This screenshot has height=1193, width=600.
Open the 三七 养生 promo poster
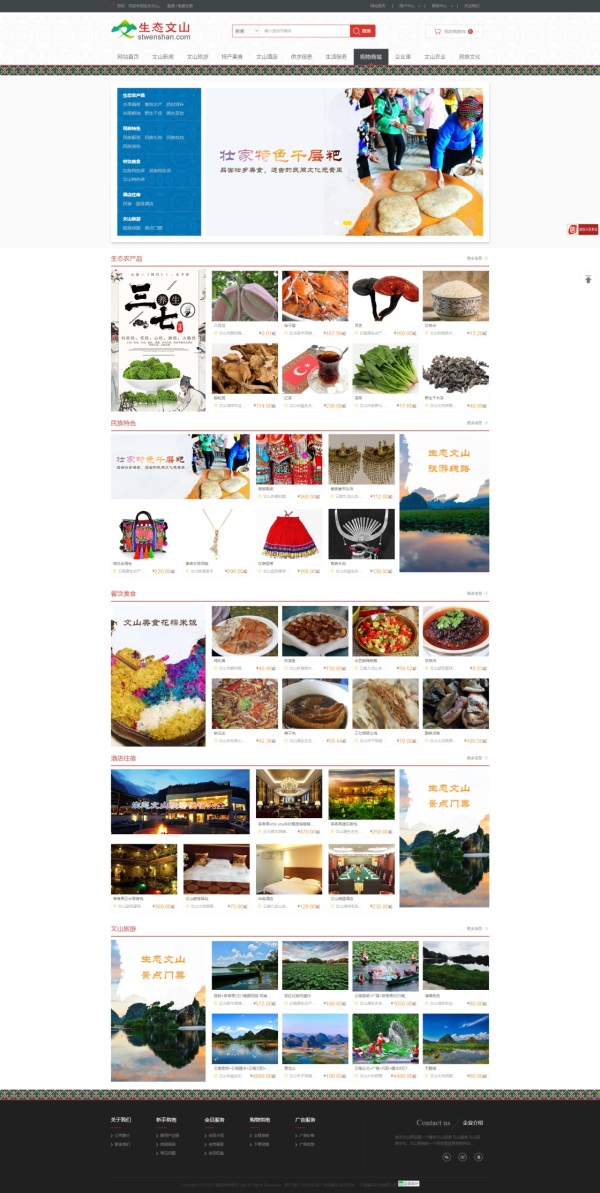point(158,340)
